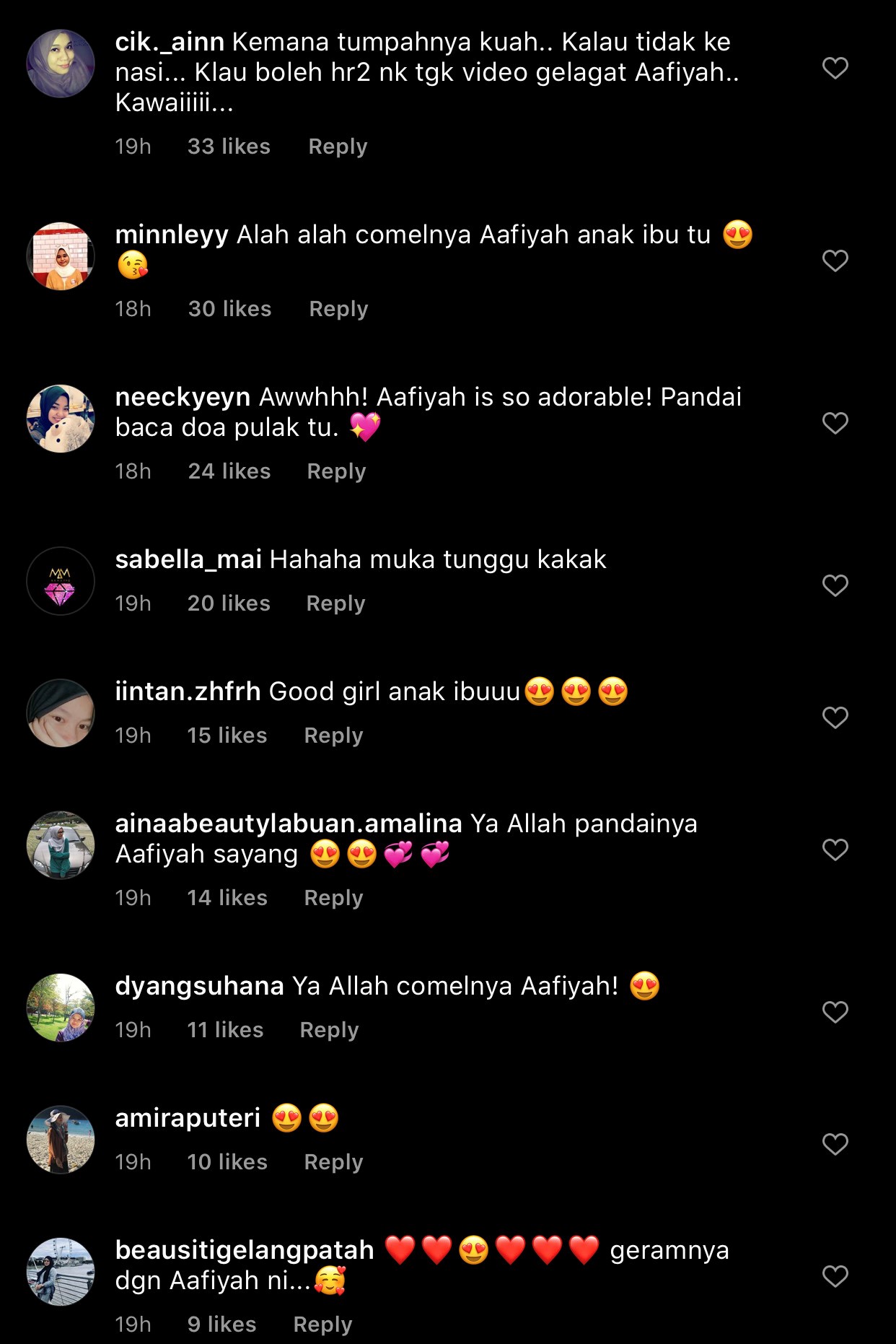Image resolution: width=896 pixels, height=1344 pixels.
Task: Reply to iintan.zhfrh's comment
Action: [333, 736]
